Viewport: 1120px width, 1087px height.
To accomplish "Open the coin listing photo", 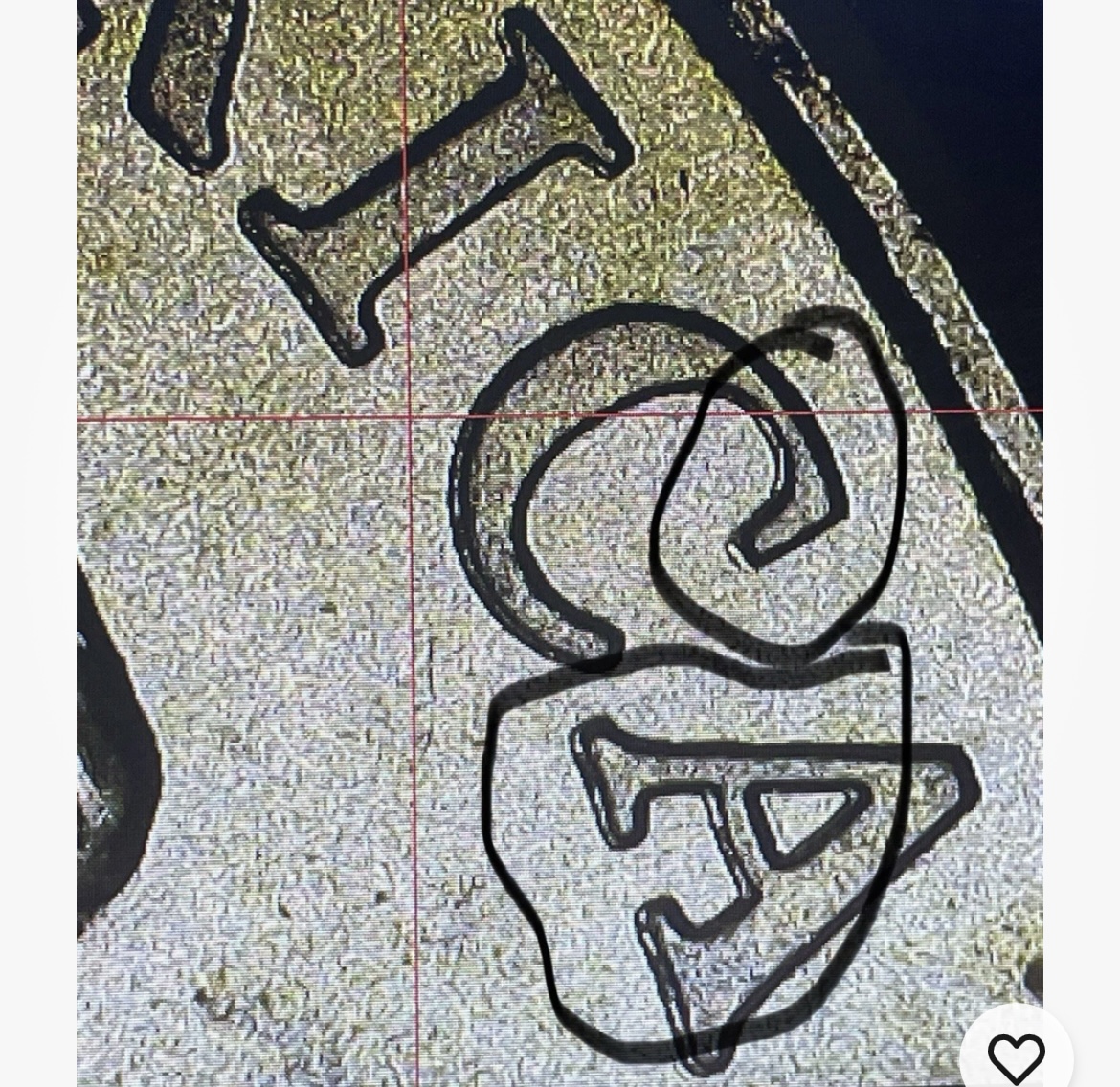I will coord(559,536).
